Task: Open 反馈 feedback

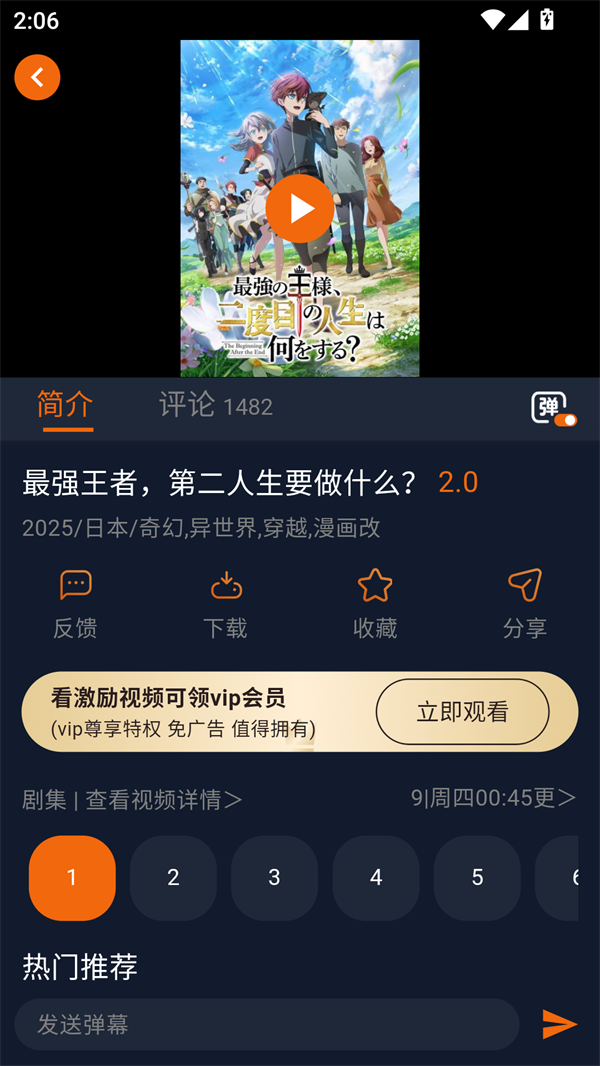Action: point(75,603)
